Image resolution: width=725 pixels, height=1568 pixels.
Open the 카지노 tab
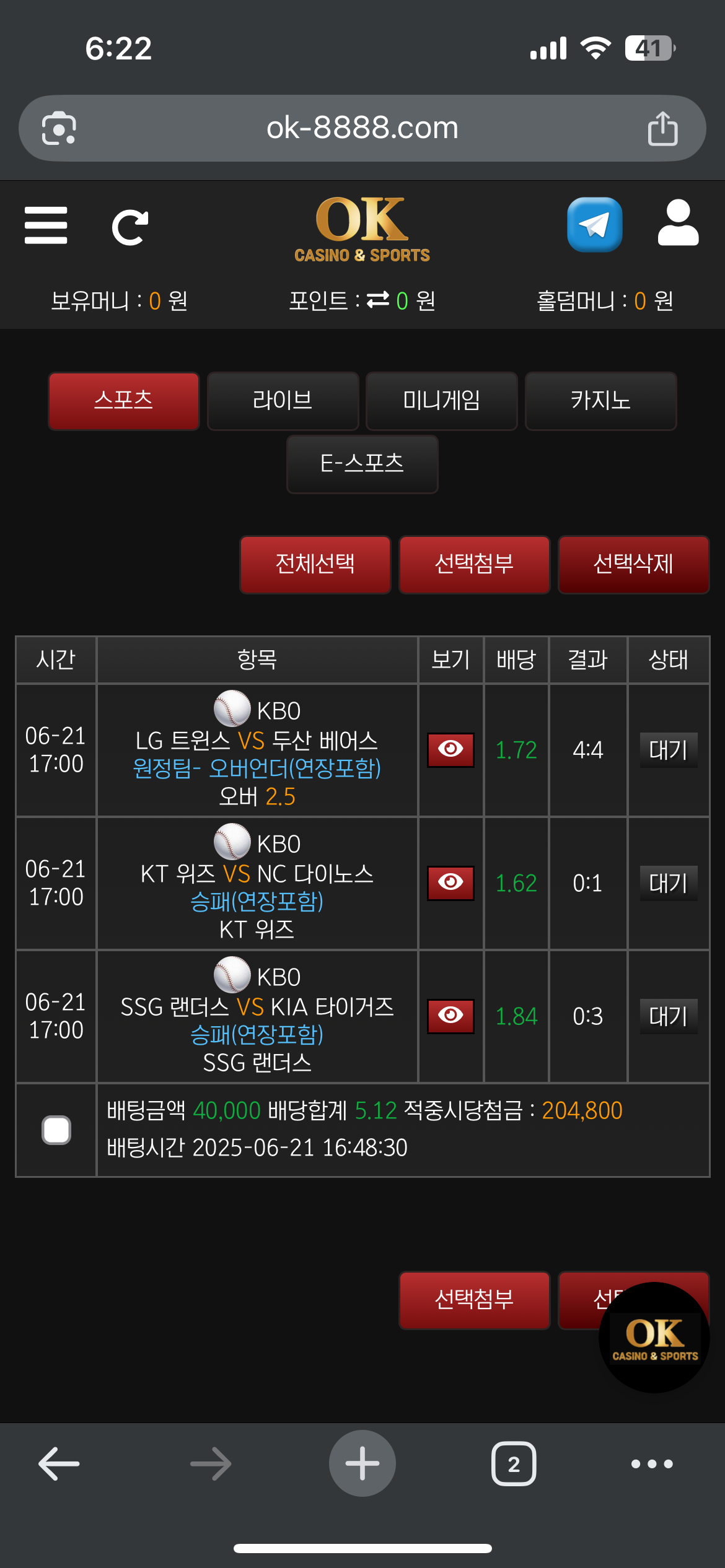[600, 401]
